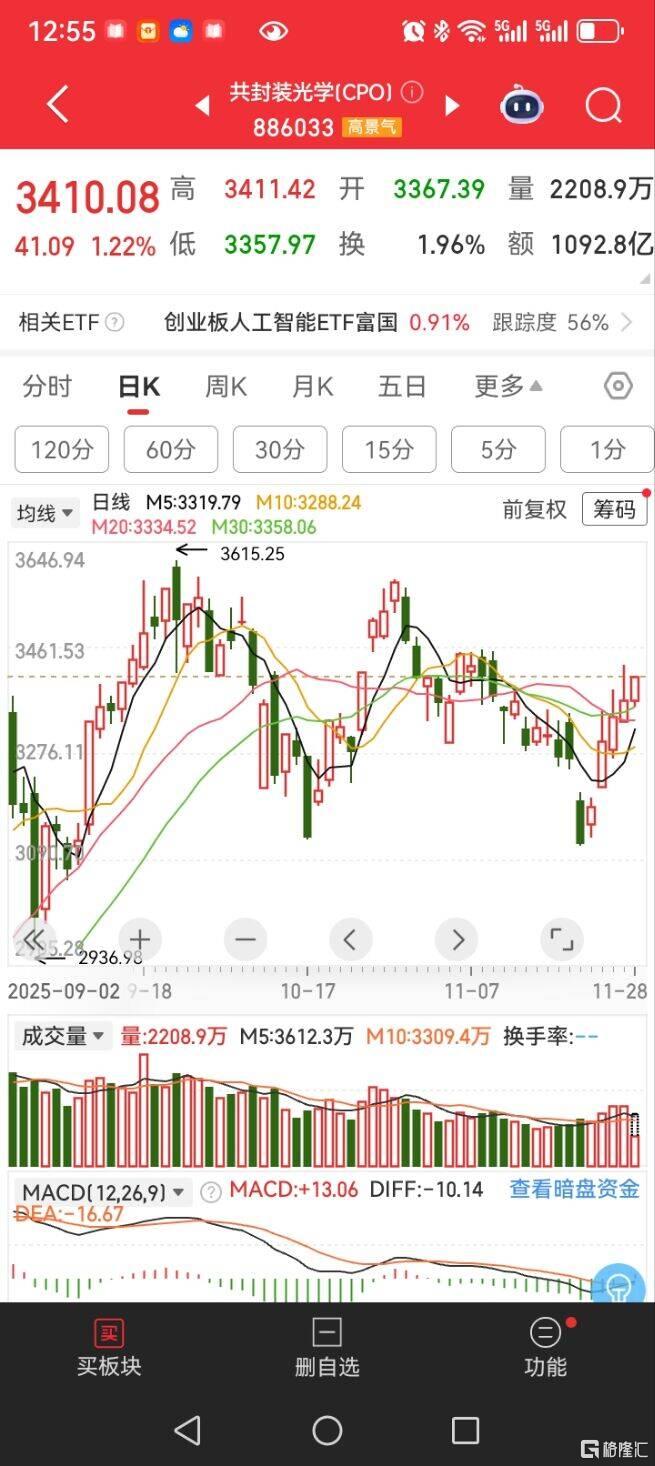Switch to the 周K tab
The width and height of the screenshot is (655, 1466).
pos(226,386)
